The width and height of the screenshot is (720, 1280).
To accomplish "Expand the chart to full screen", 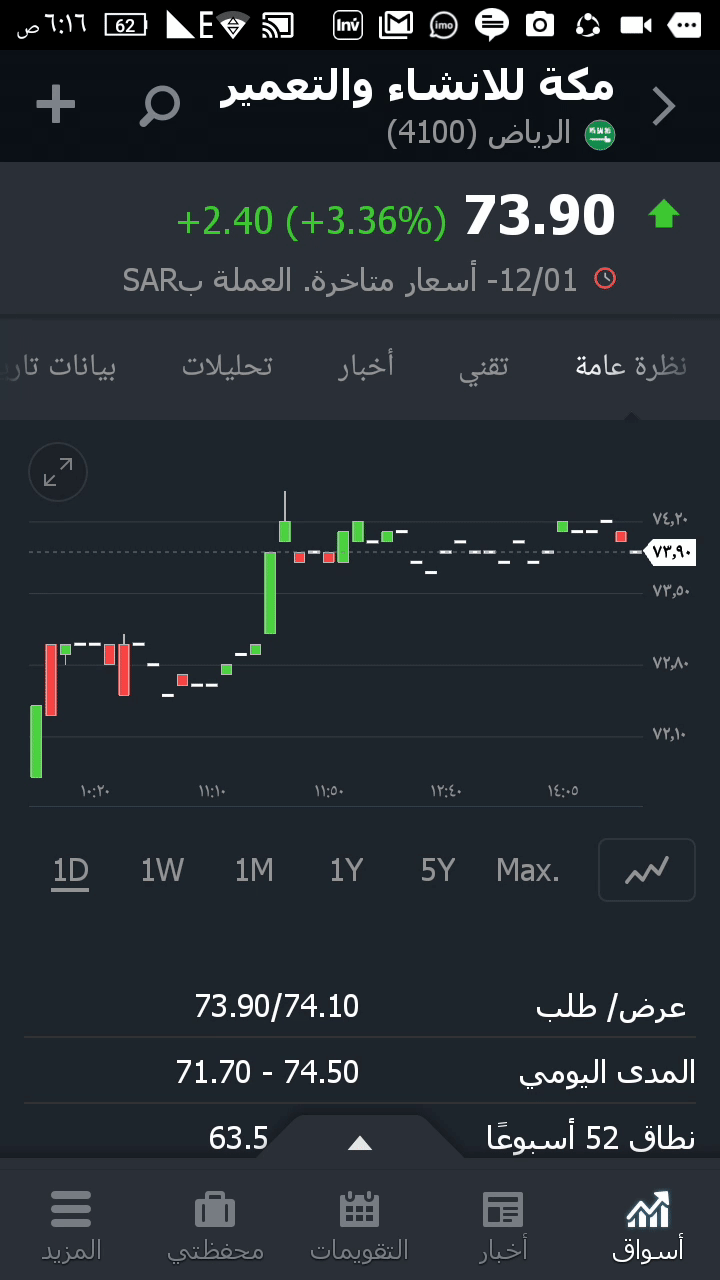I will (x=58, y=472).
